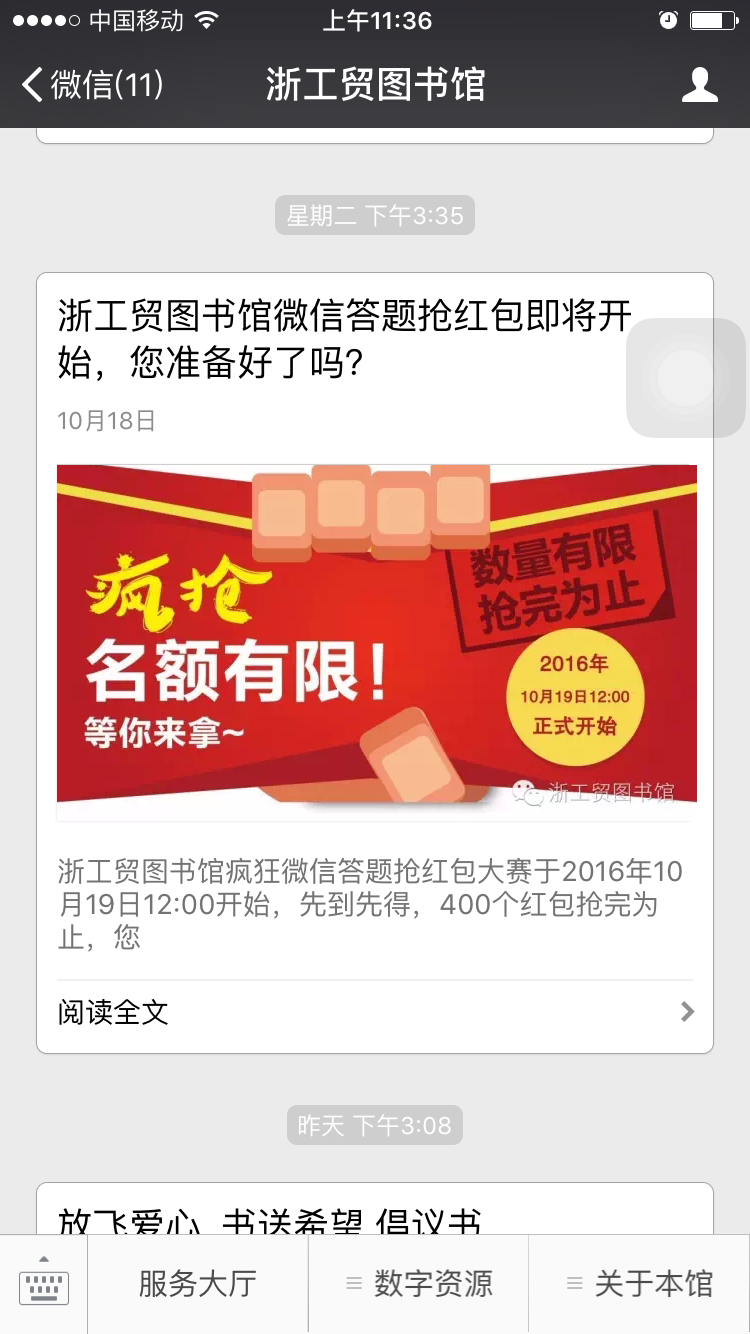Expand the 数字资源 menu
This screenshot has width=750, height=1334.
pyautogui.click(x=419, y=1284)
